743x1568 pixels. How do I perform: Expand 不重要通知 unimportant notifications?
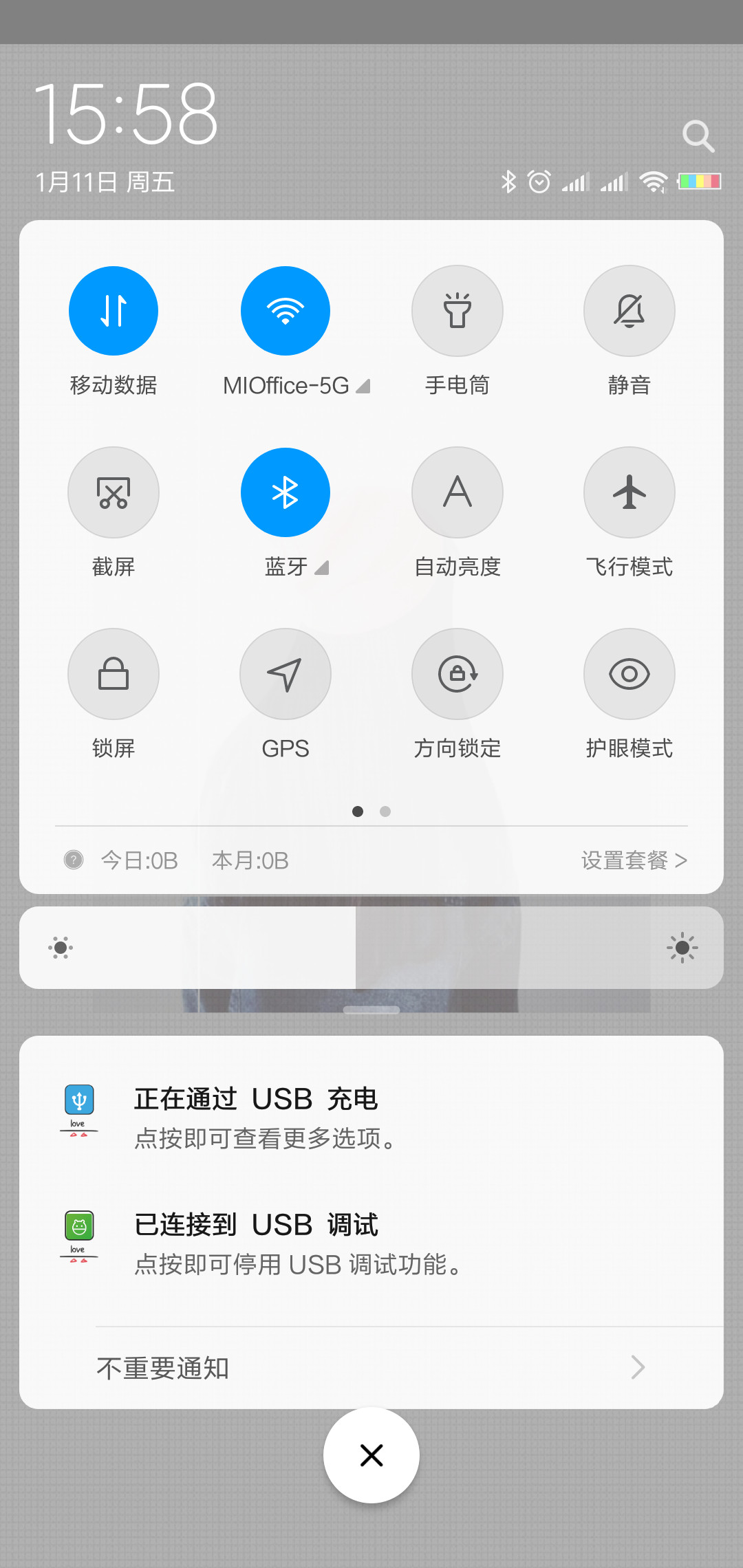[371, 1368]
